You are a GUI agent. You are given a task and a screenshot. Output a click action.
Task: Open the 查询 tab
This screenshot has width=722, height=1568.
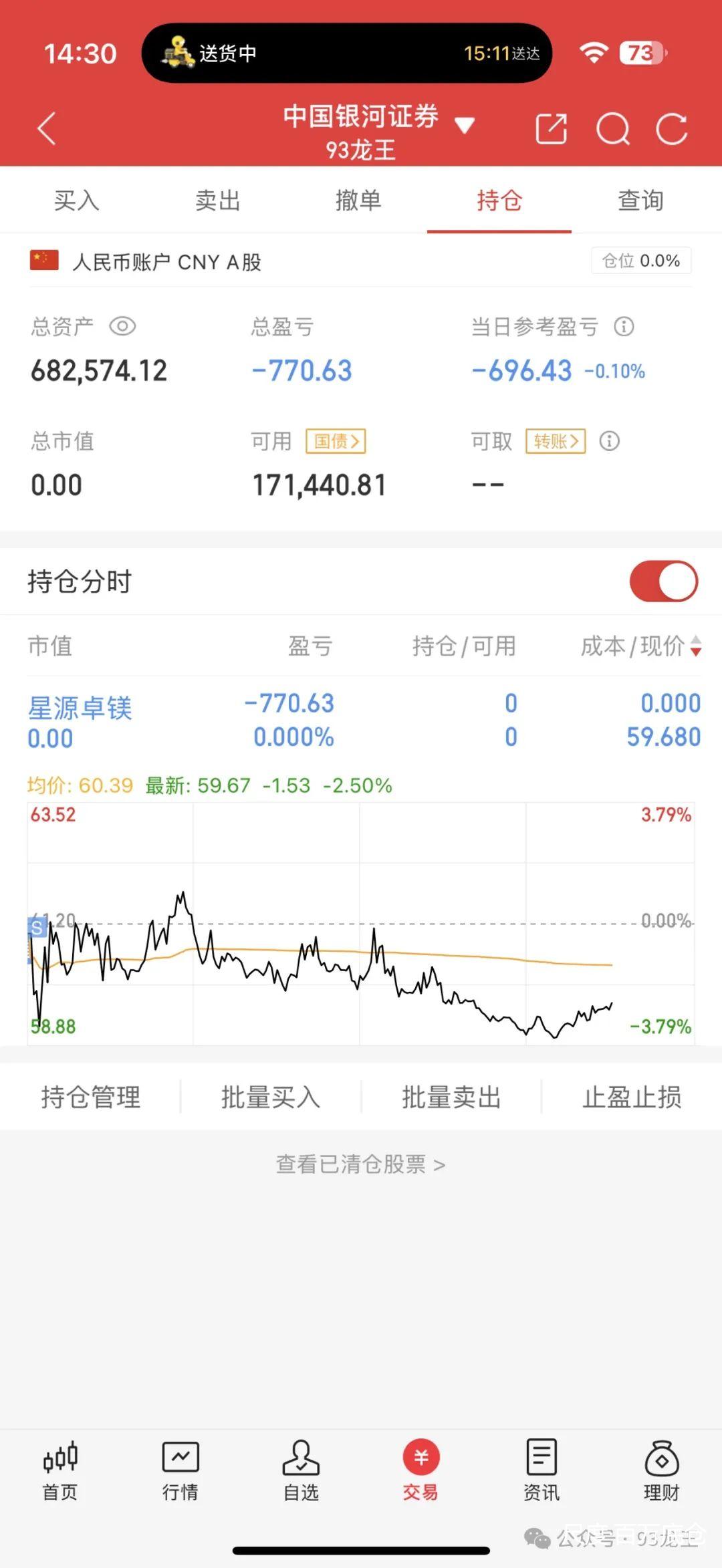[639, 201]
